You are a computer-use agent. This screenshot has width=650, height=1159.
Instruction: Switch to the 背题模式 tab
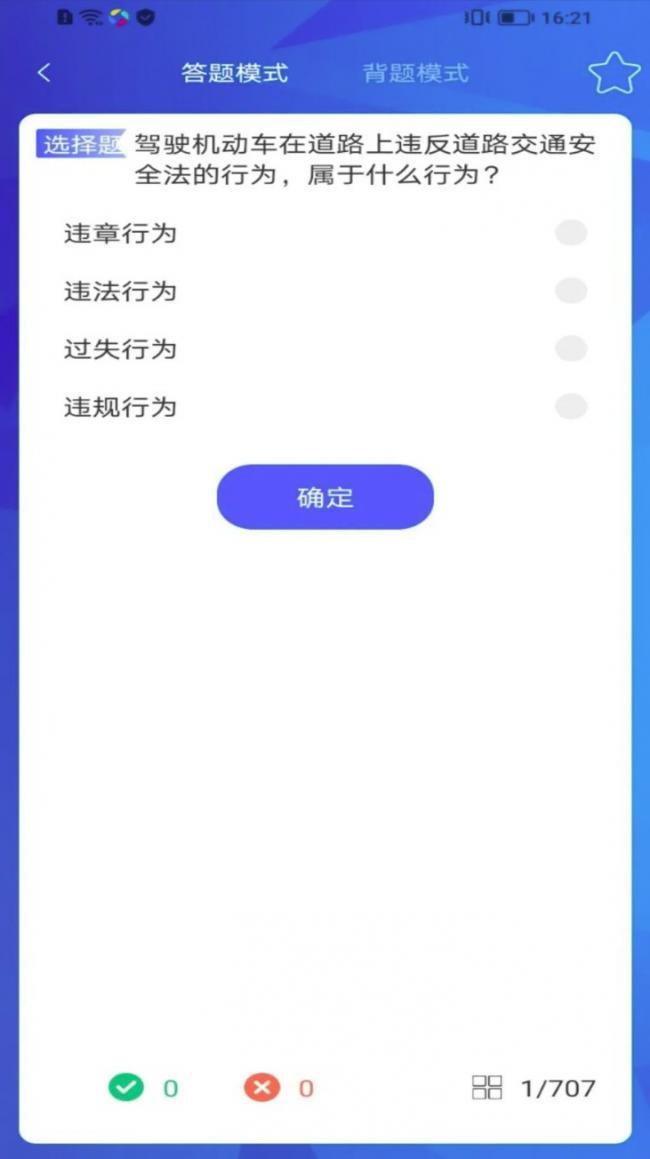tap(415, 73)
